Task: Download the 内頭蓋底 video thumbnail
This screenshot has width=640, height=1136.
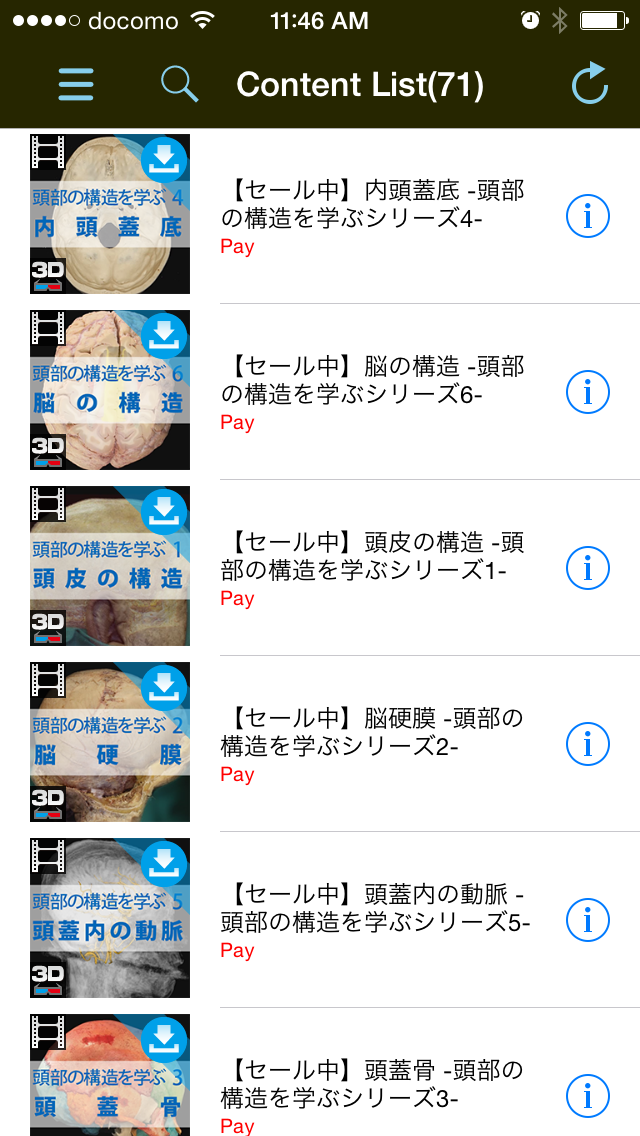Action: pos(165,159)
